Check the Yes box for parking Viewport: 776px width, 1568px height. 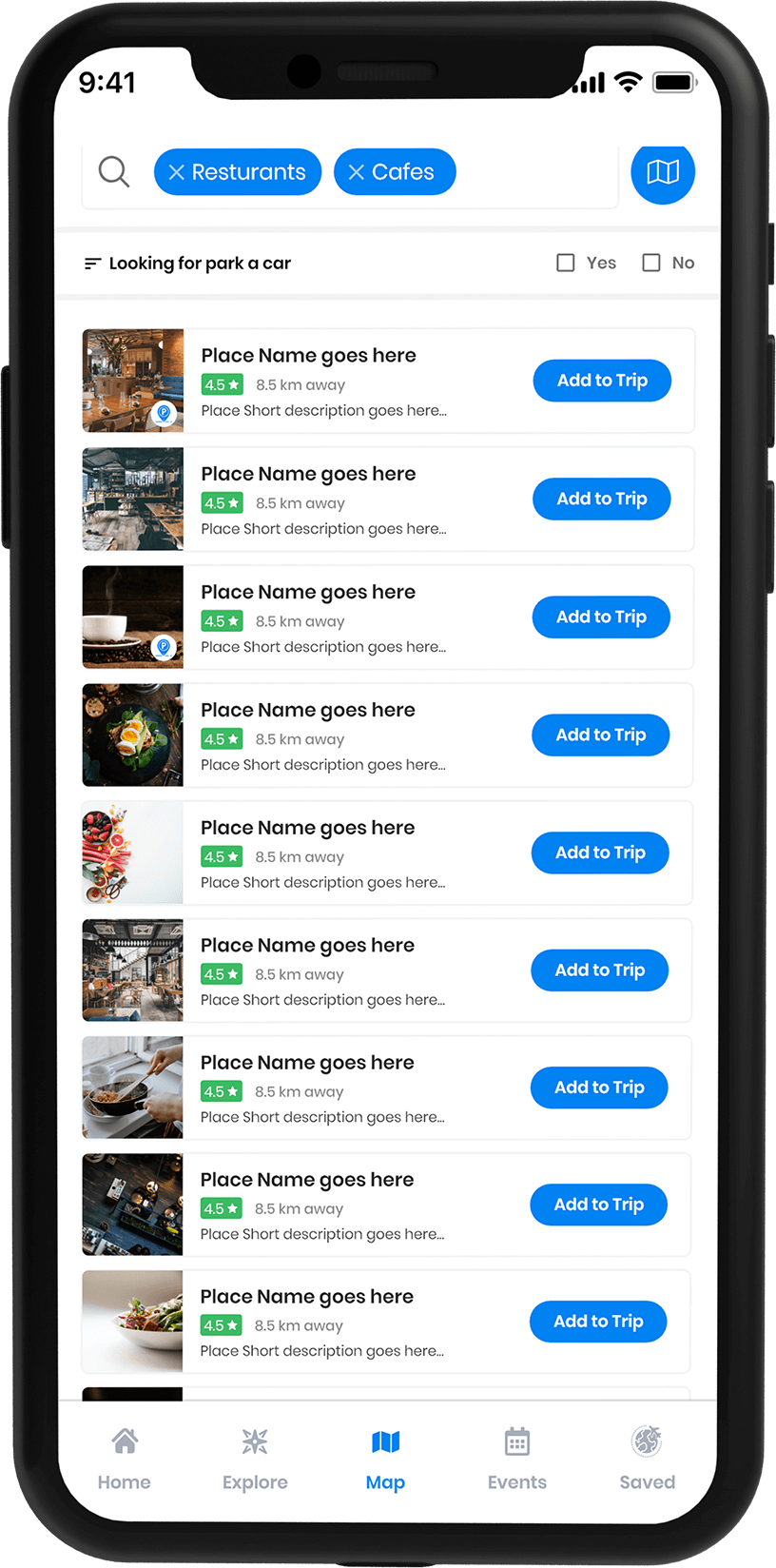[566, 263]
